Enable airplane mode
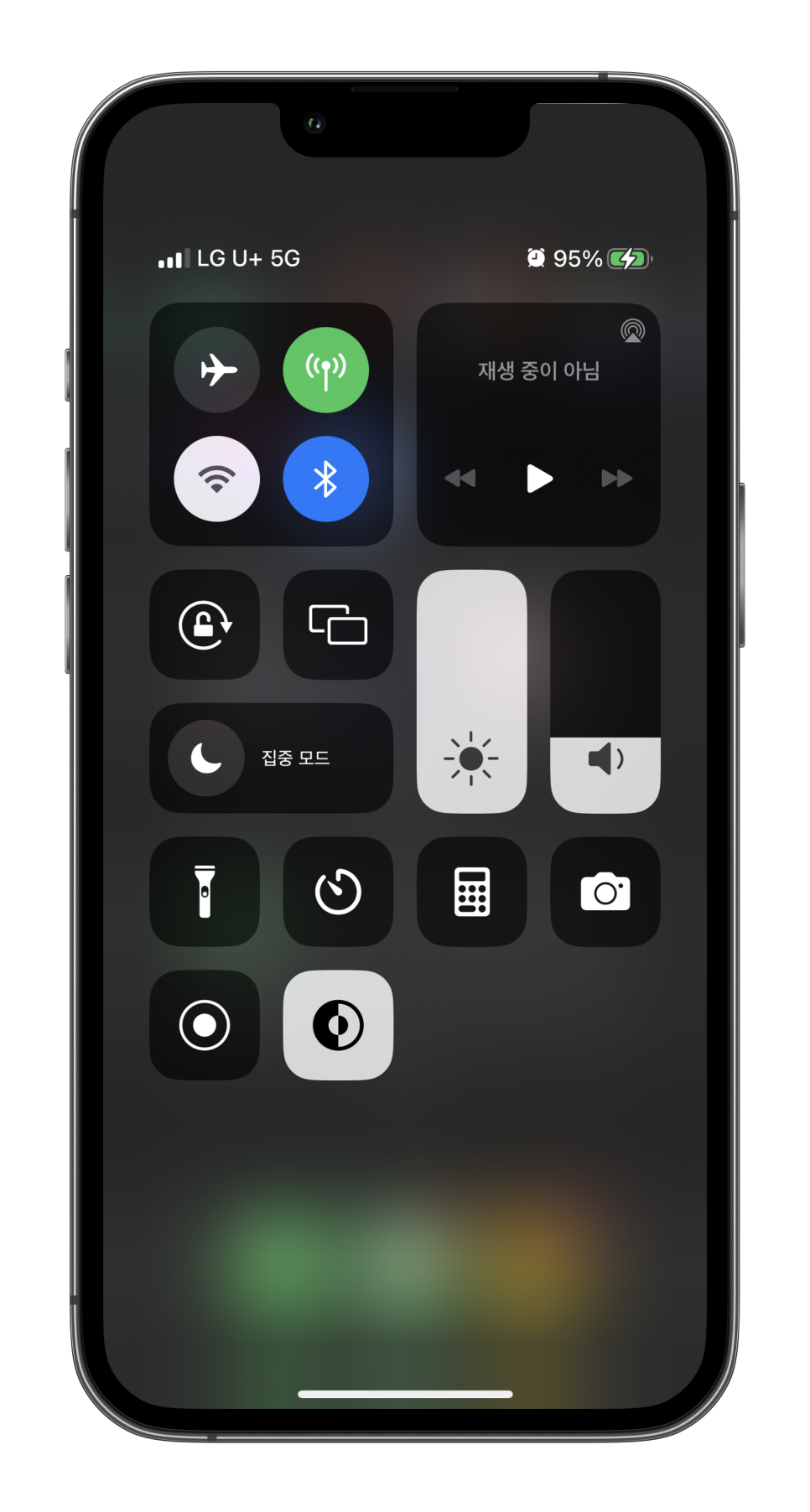The image size is (810, 1512). pos(217,370)
